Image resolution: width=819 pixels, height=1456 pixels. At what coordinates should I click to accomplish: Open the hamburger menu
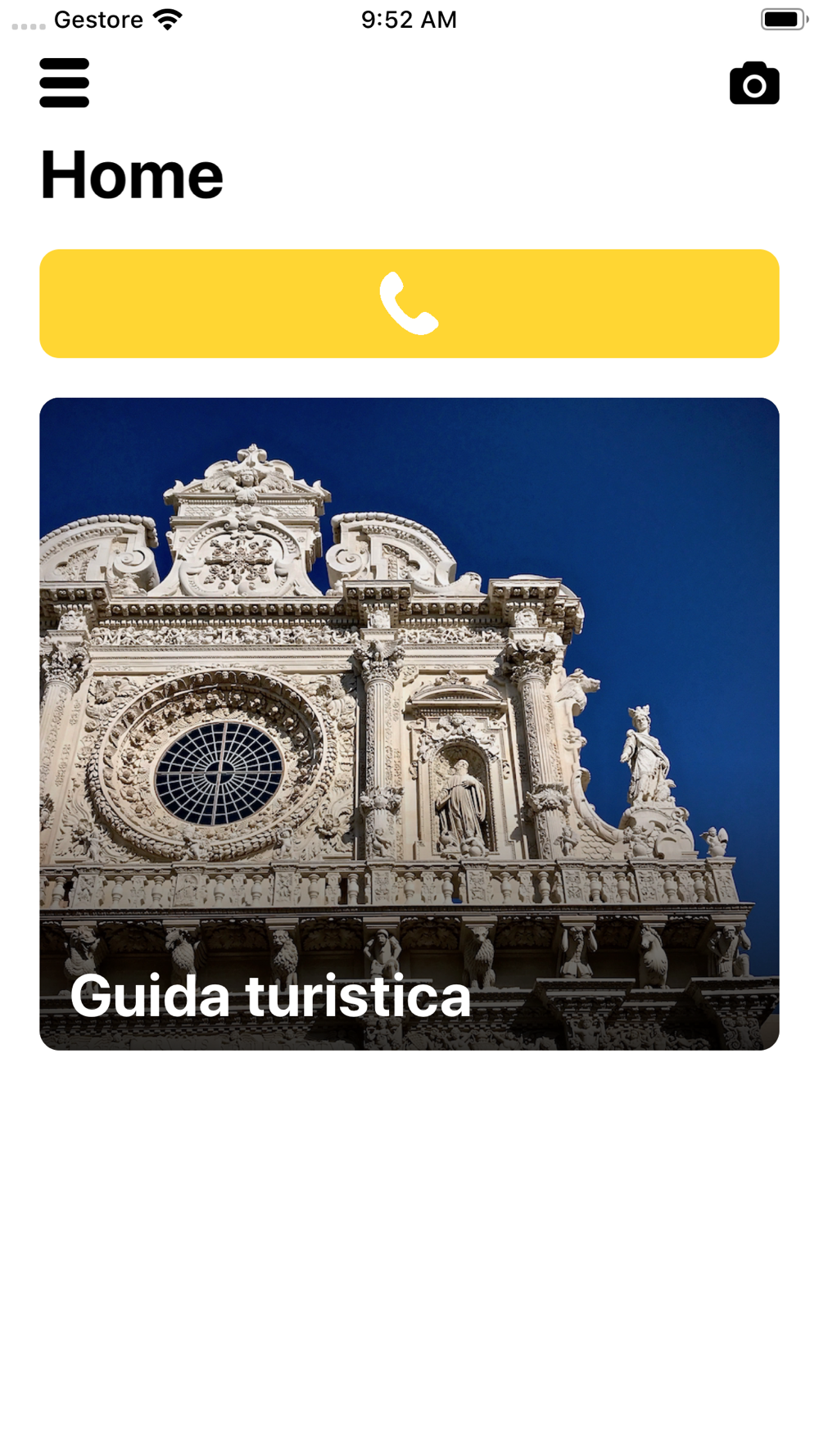pos(64,83)
